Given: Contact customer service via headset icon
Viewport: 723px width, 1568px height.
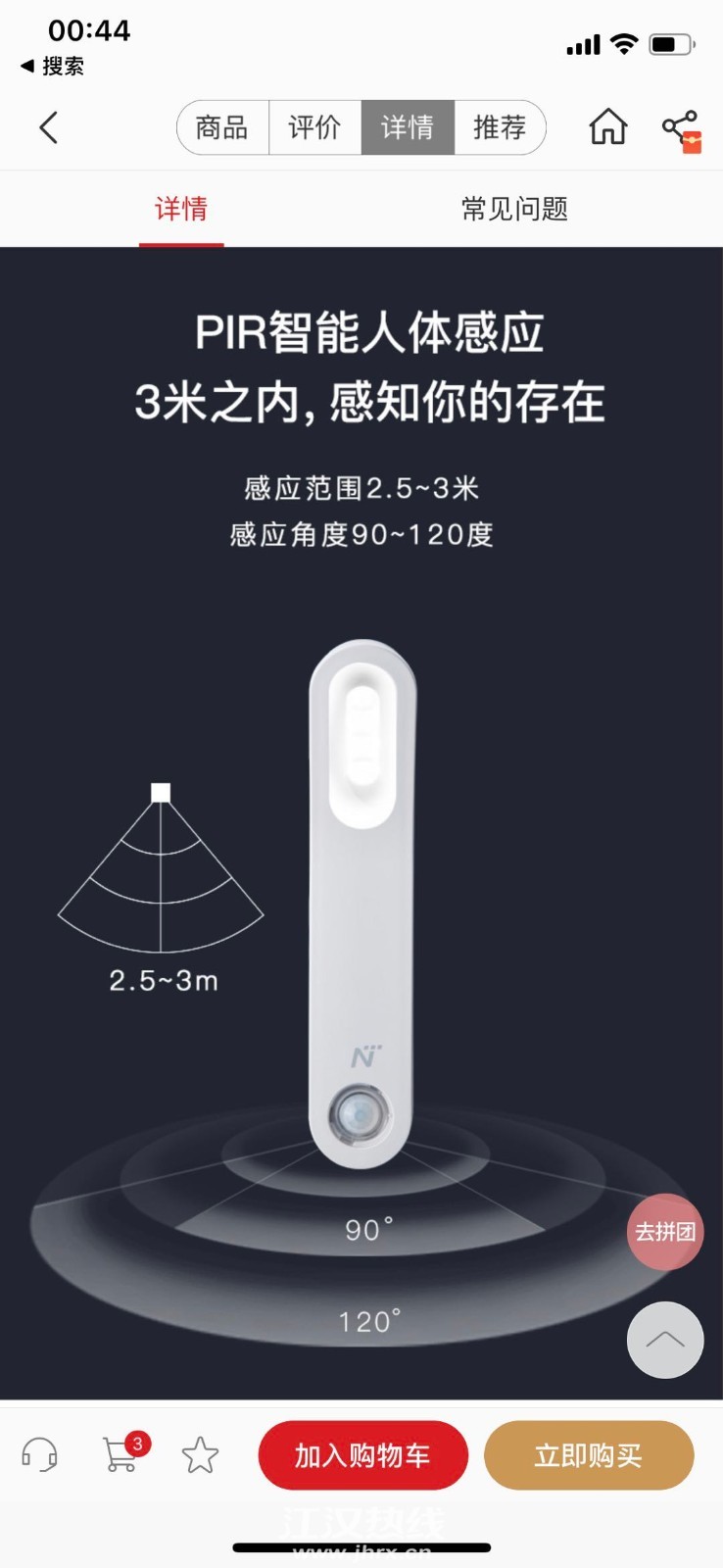Looking at the screenshot, I should [x=40, y=1455].
